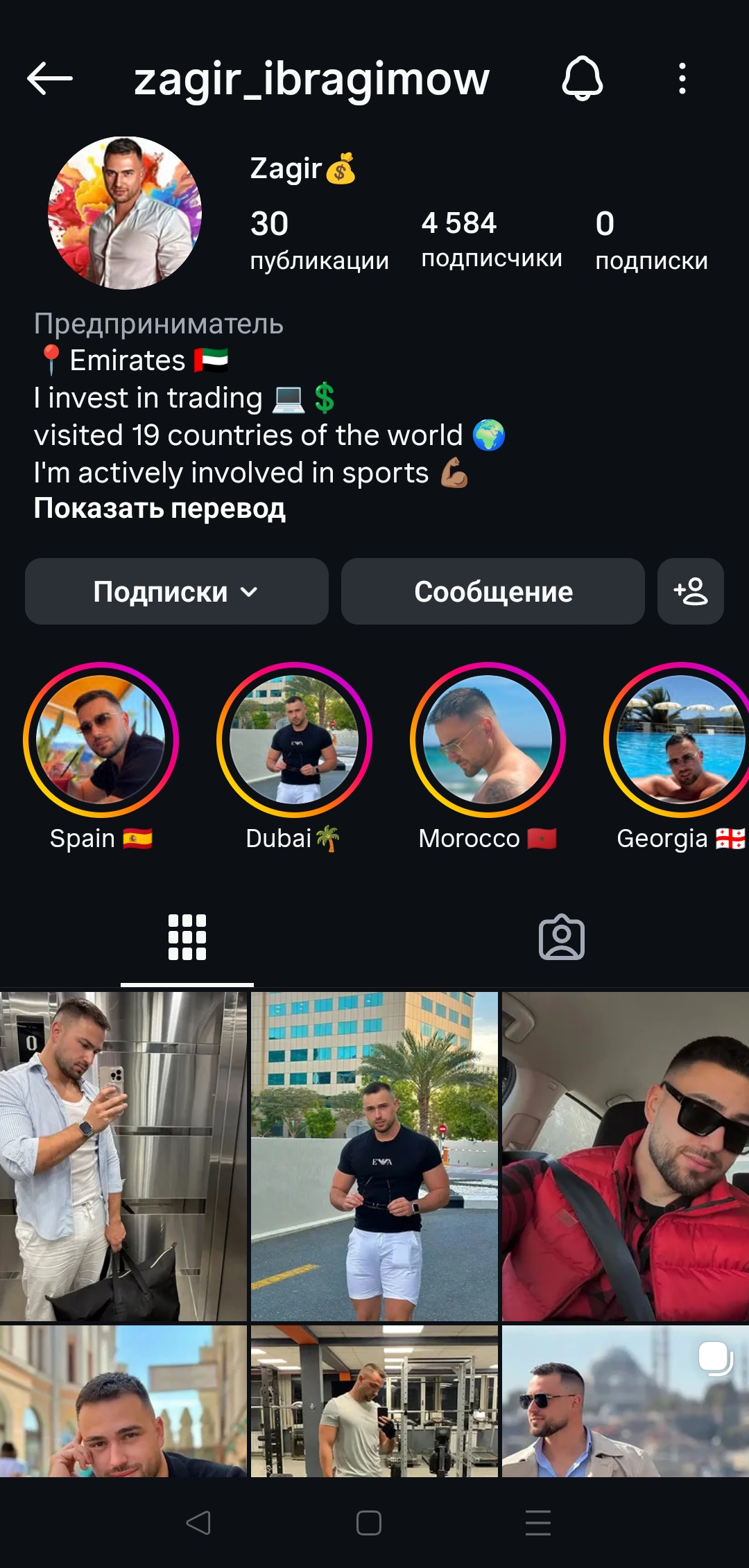Tap the system home button

[369, 1523]
